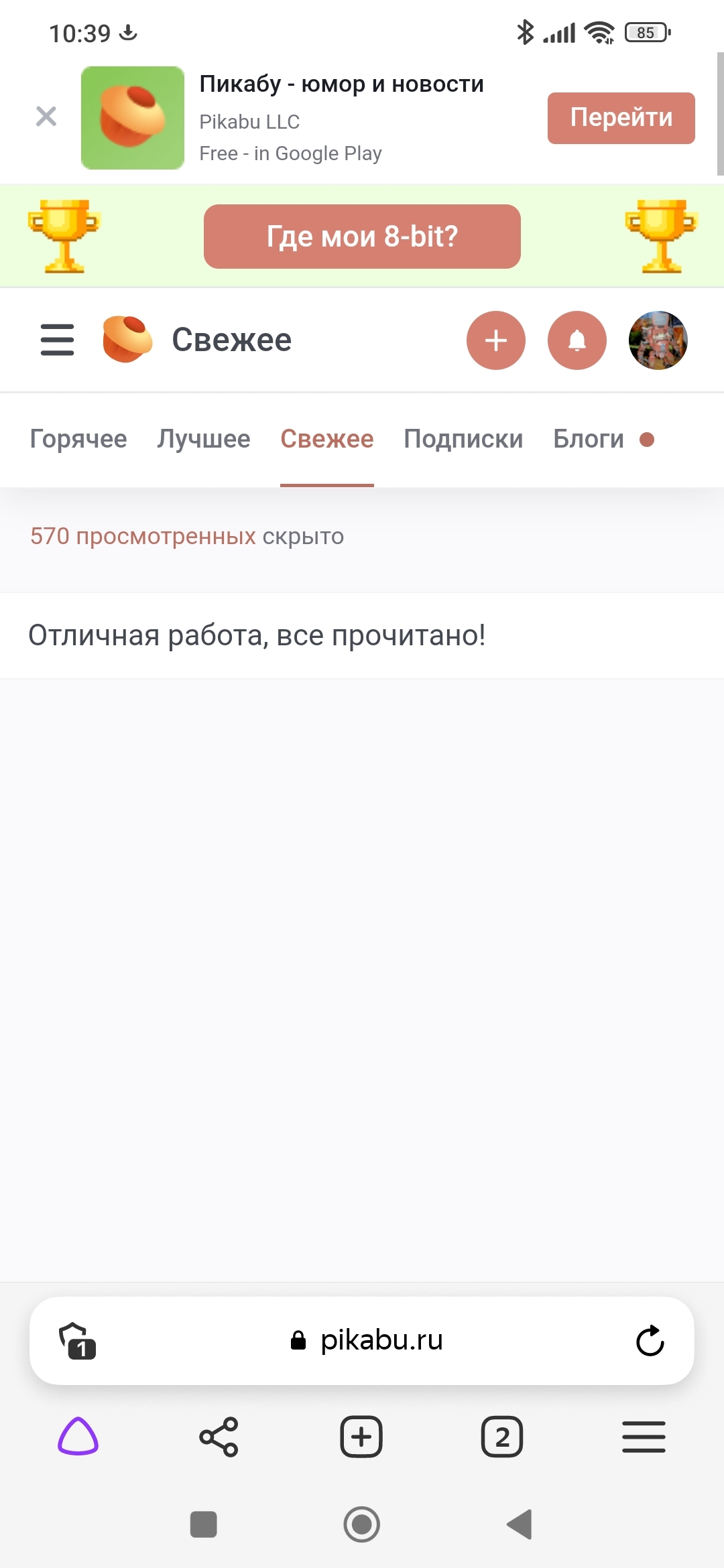Viewport: 724px width, 1568px height.
Task: Switch to the Горячее tab
Action: [78, 439]
